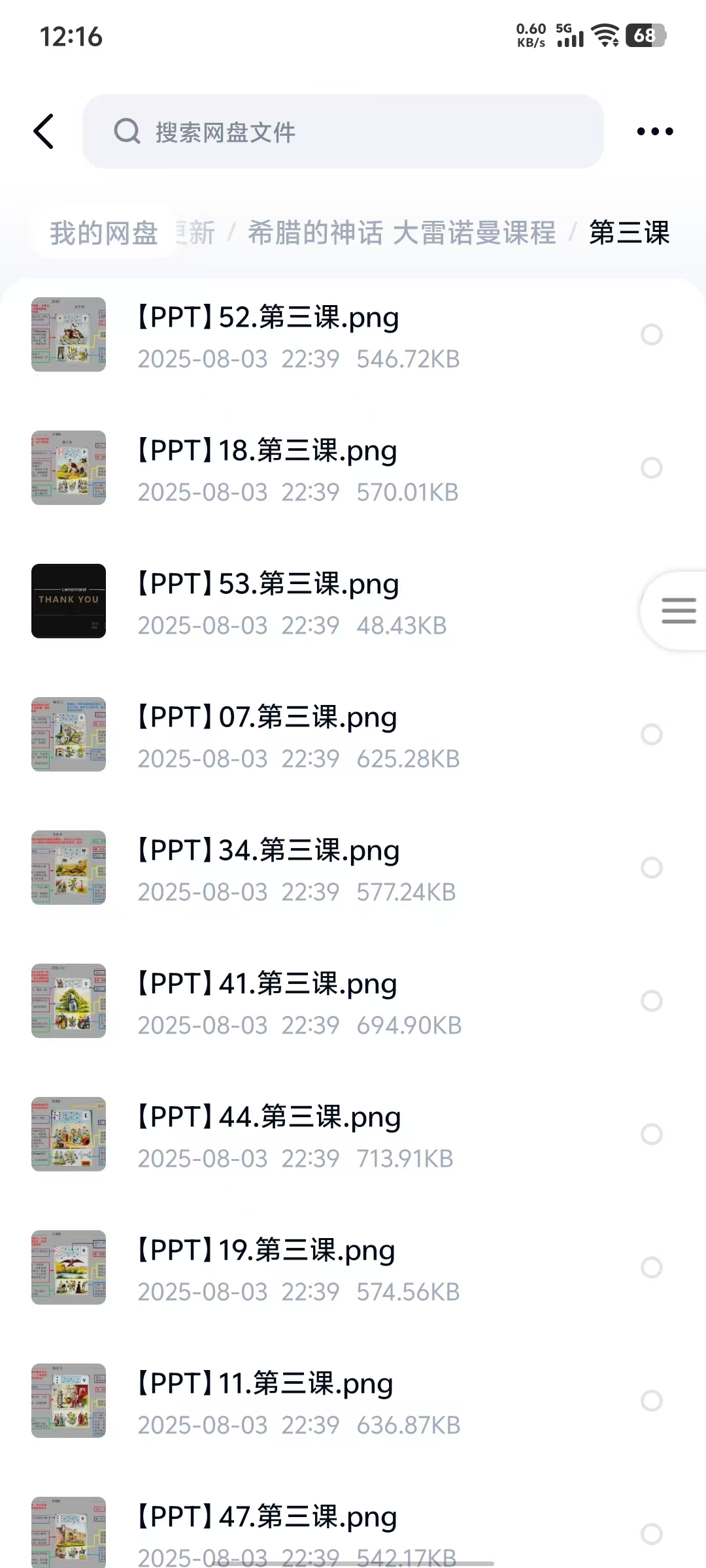Go back using the top-left arrow
706x1568 pixels.
(44, 131)
